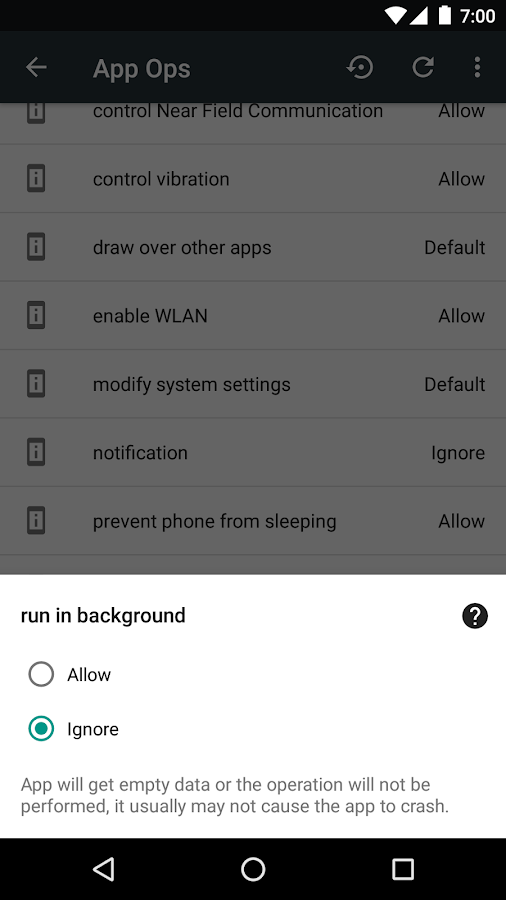Open draw over other apps setting
The height and width of the screenshot is (900, 506).
[253, 247]
